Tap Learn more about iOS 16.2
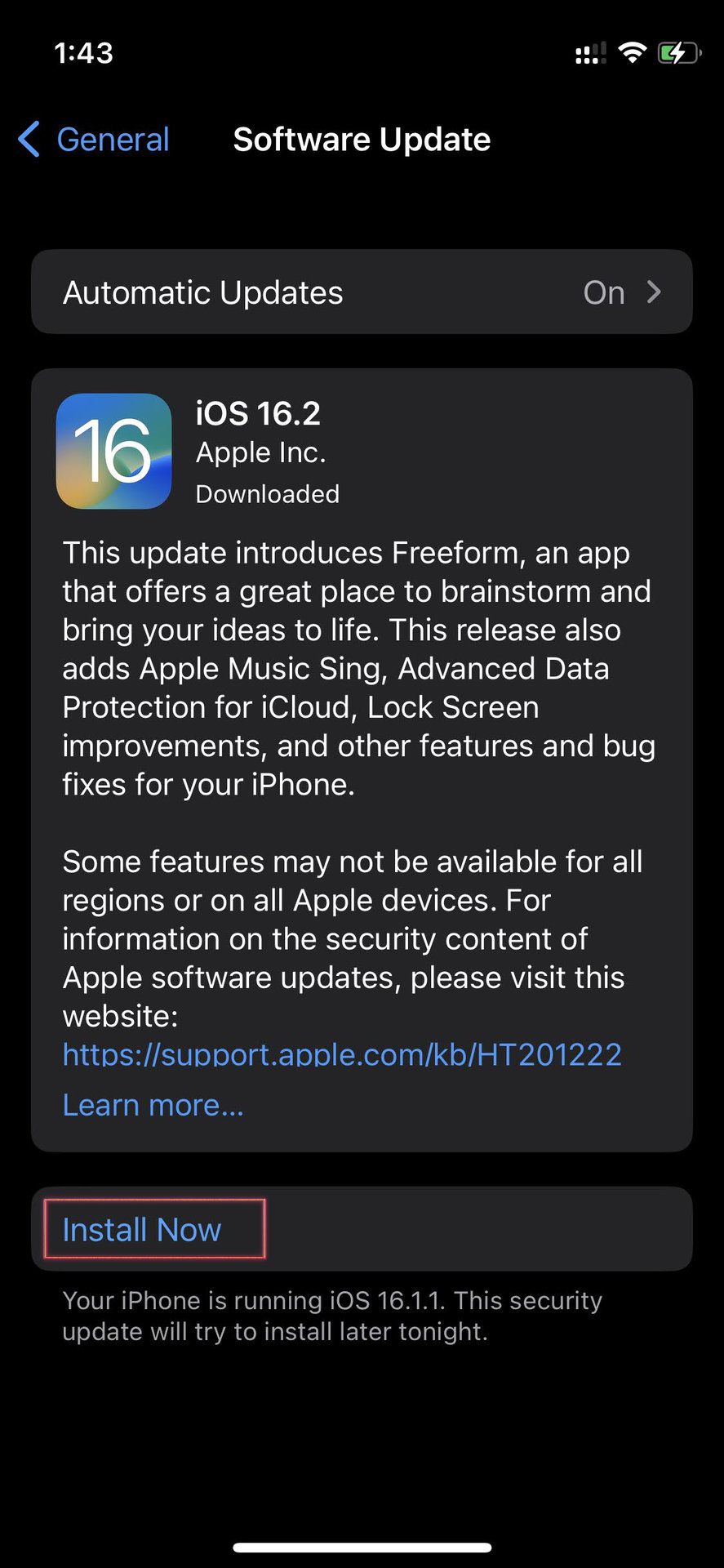Viewport: 724px width, 1568px height. [153, 1105]
